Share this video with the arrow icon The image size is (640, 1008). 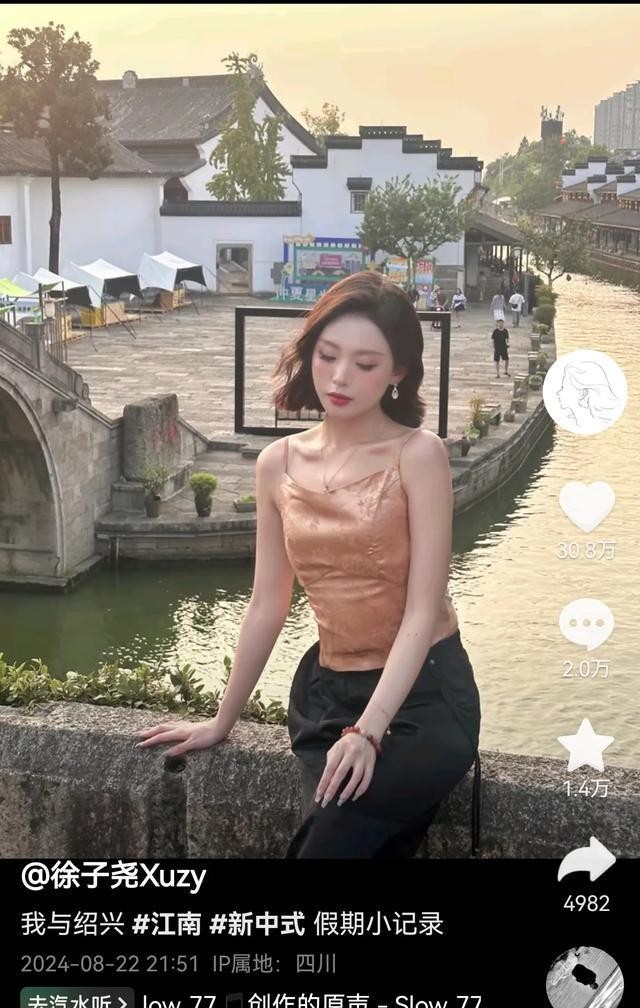coord(586,861)
